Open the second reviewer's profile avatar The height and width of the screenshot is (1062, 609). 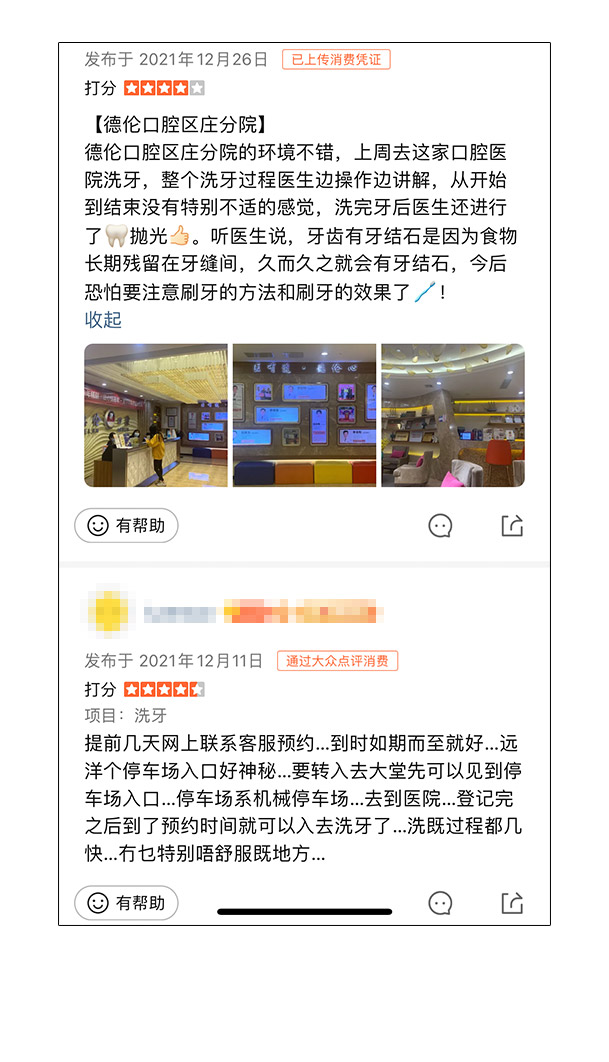109,612
